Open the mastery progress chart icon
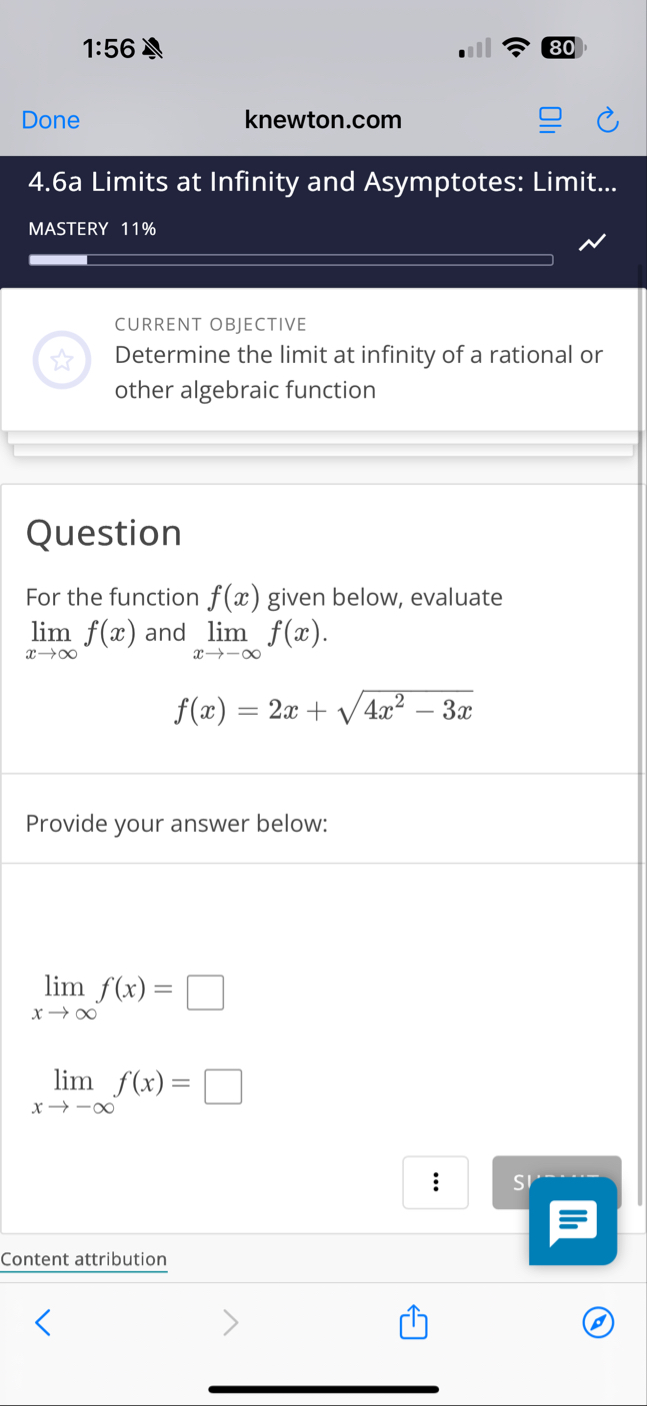647x1406 pixels. (592, 243)
